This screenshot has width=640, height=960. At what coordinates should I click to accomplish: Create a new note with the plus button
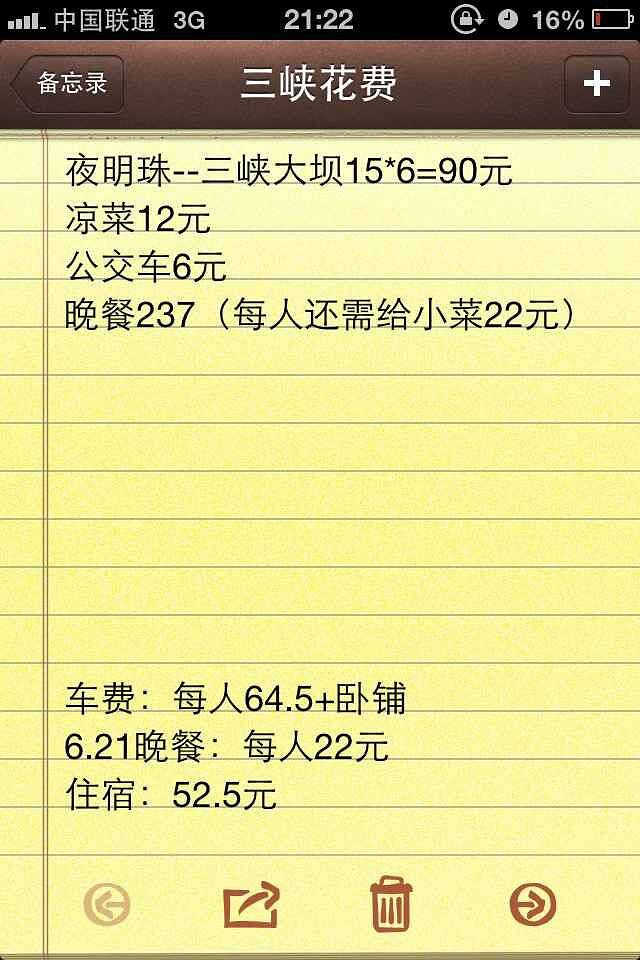pos(596,84)
